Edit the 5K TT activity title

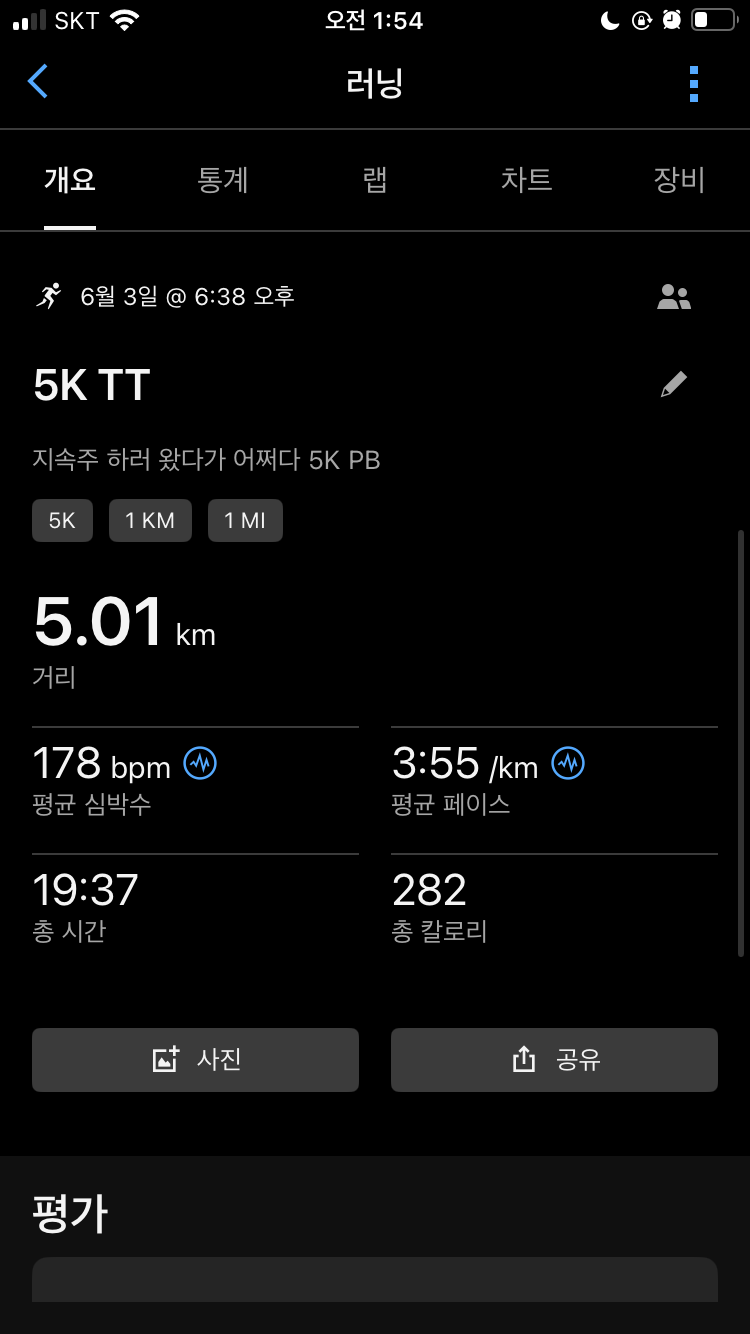point(674,385)
